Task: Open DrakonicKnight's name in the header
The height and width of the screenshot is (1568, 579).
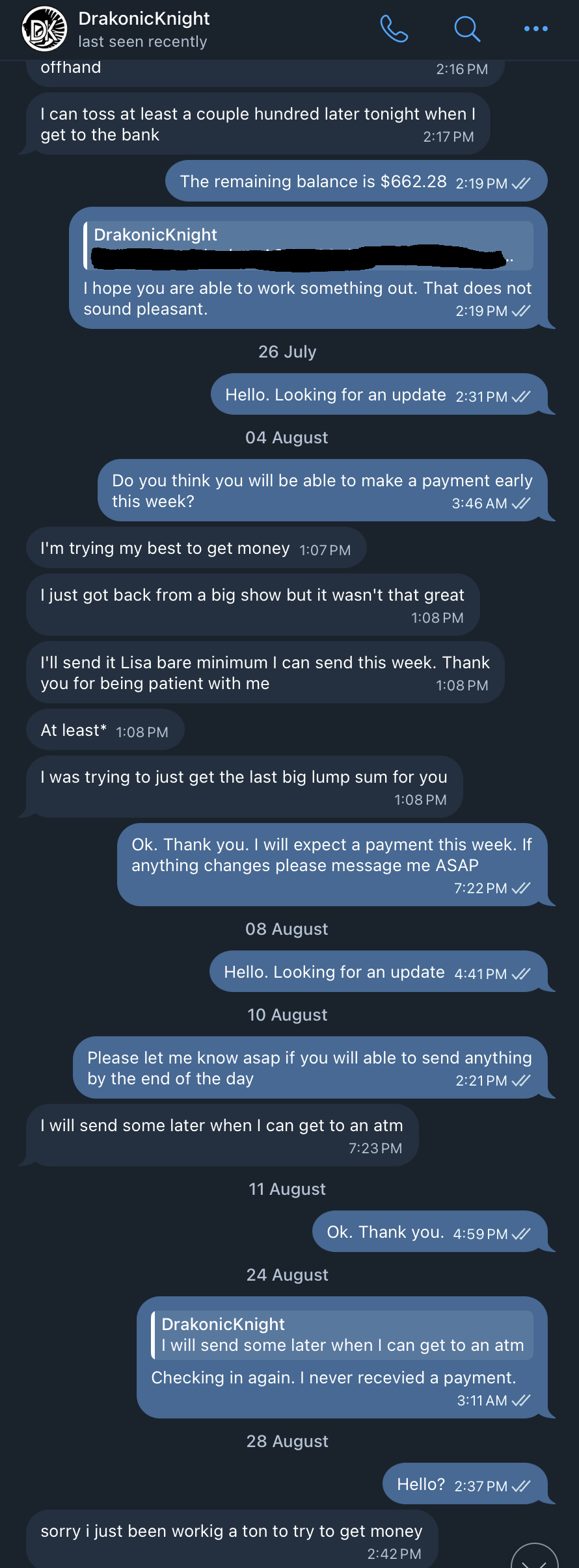Action: [x=144, y=19]
